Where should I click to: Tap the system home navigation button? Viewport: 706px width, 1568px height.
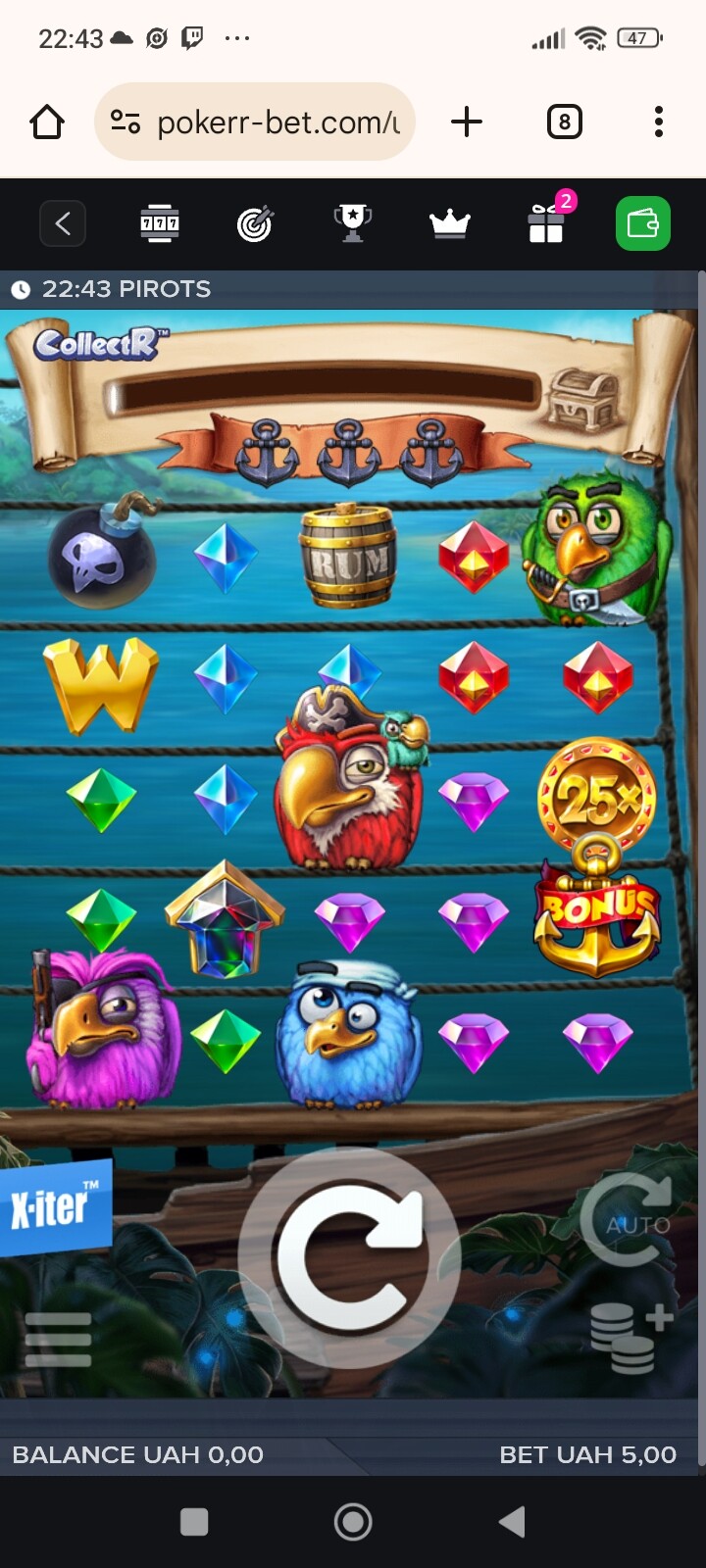point(353,1522)
